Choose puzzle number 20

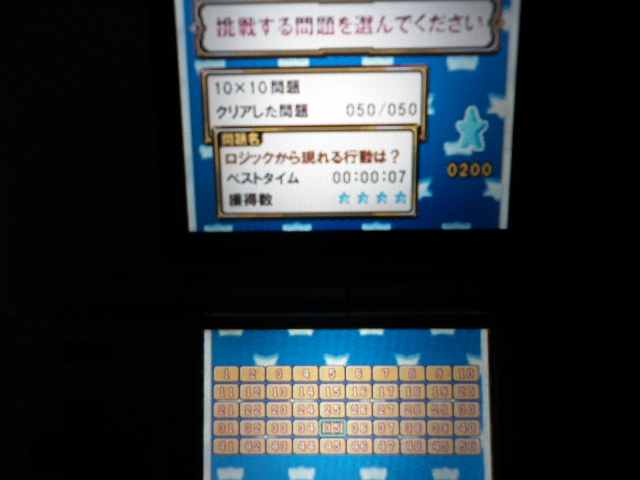coord(466,391)
